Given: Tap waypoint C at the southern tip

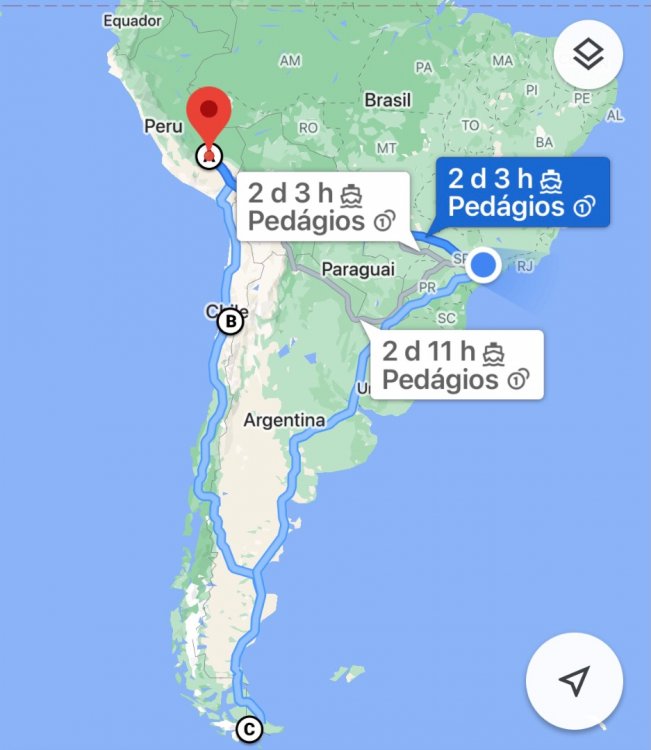Looking at the screenshot, I should point(248,730).
